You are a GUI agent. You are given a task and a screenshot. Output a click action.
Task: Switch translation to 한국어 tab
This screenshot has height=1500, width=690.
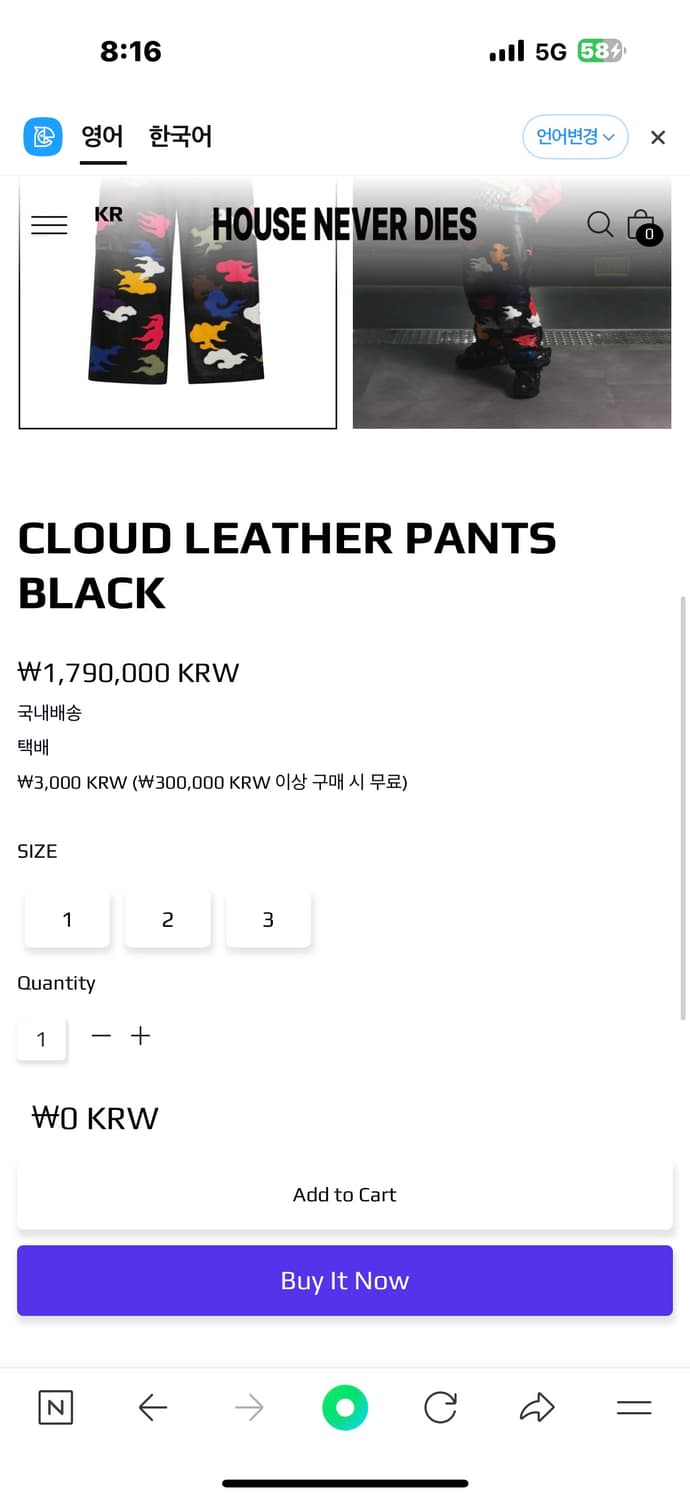point(180,136)
